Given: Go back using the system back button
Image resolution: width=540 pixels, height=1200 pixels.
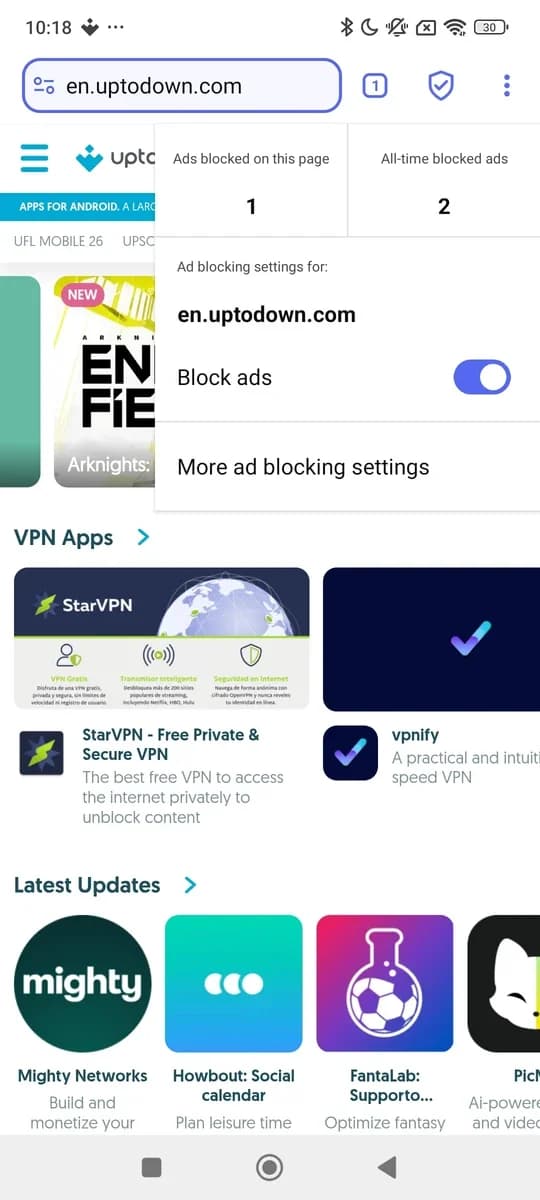Looking at the screenshot, I should [x=387, y=1167].
